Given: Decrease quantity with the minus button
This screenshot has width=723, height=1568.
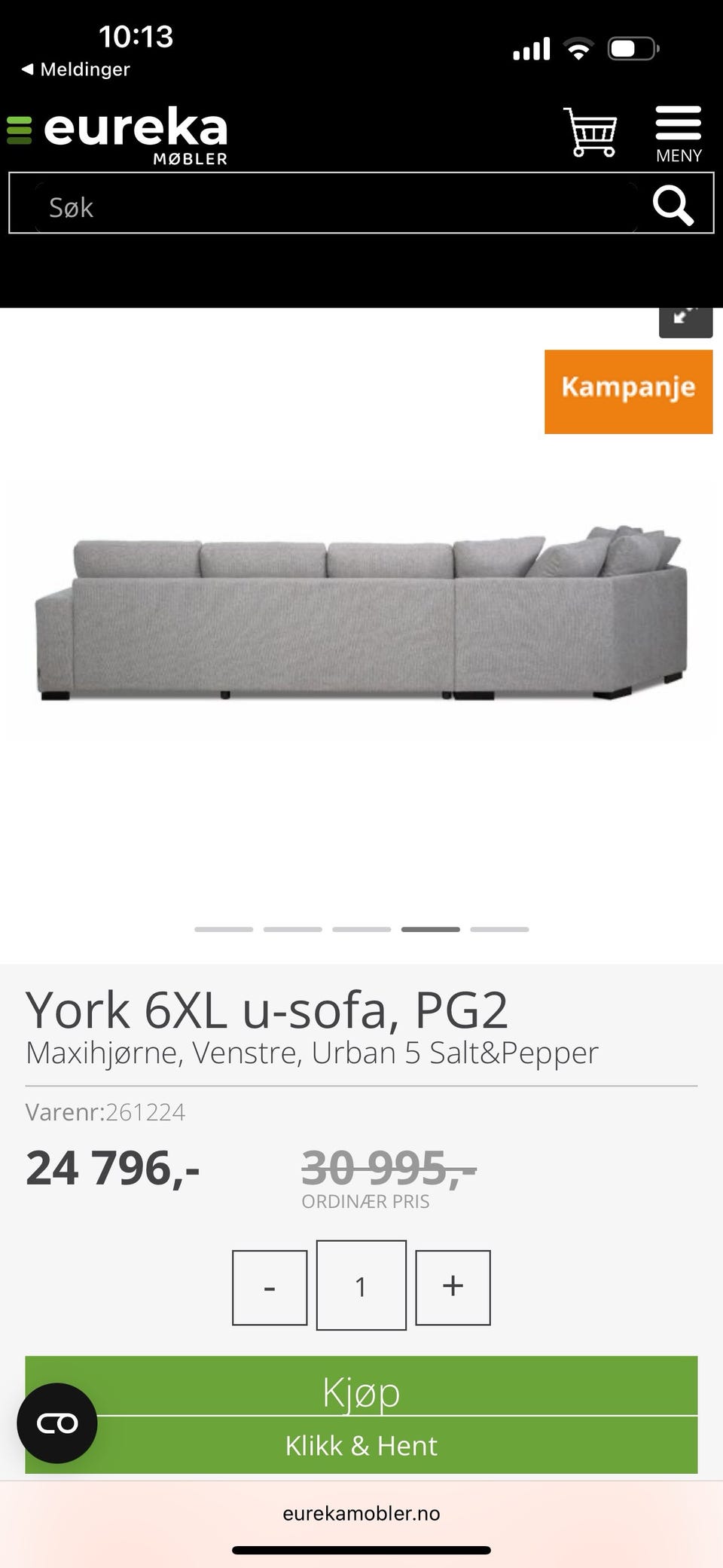Looking at the screenshot, I should (x=270, y=1287).
